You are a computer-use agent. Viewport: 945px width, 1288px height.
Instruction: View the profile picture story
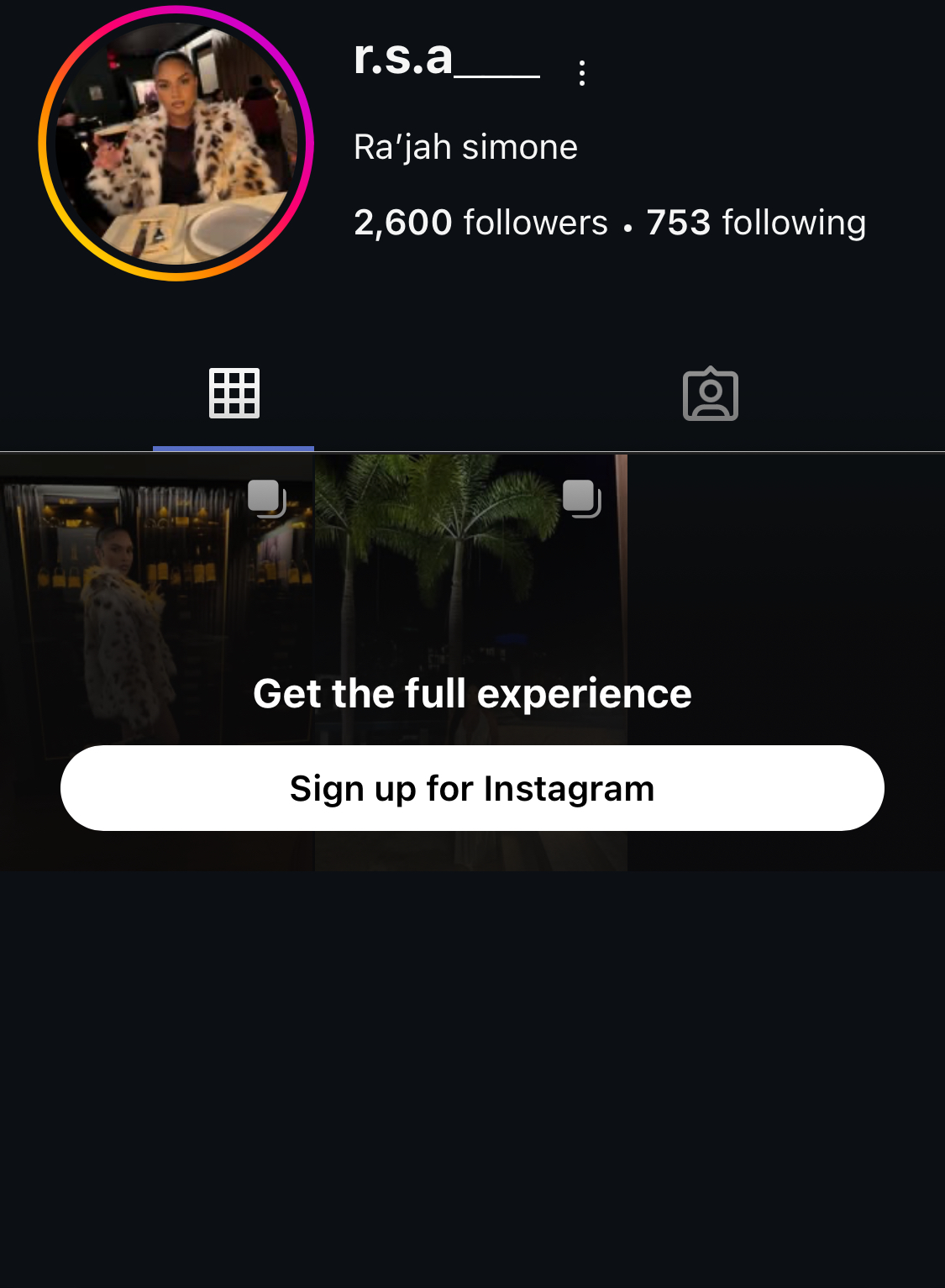point(176,144)
